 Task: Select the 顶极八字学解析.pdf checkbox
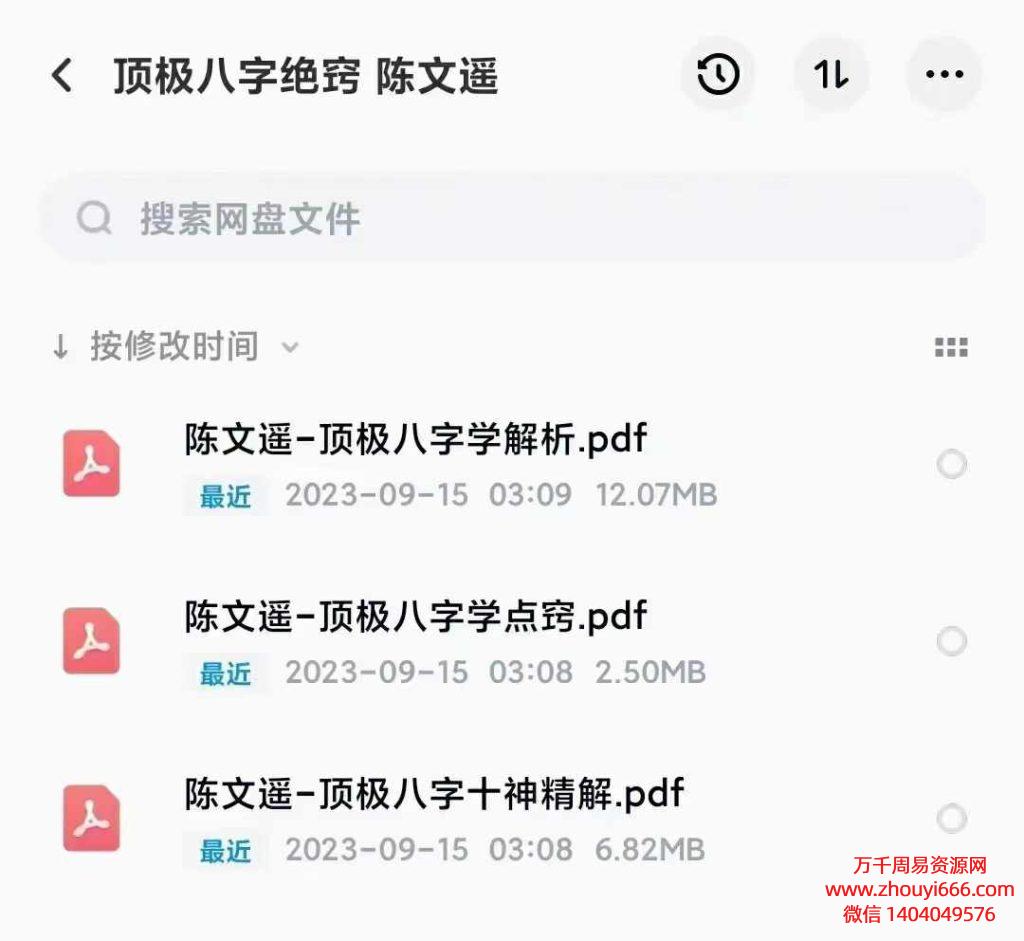[951, 464]
